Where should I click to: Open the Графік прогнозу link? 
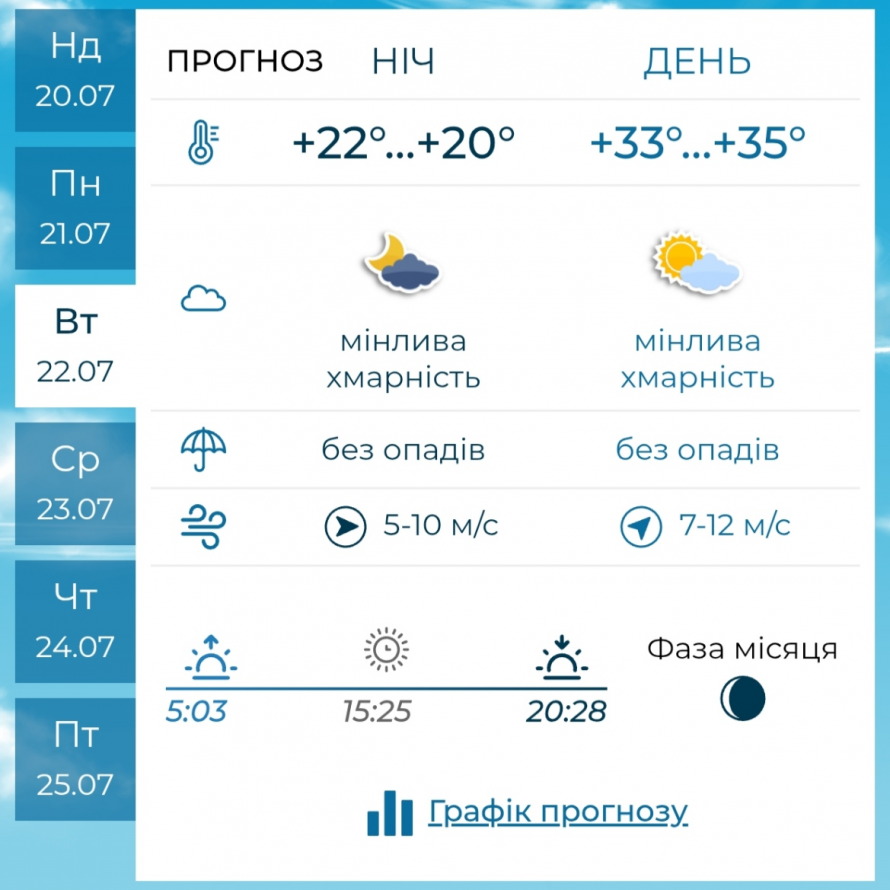pyautogui.click(x=557, y=812)
